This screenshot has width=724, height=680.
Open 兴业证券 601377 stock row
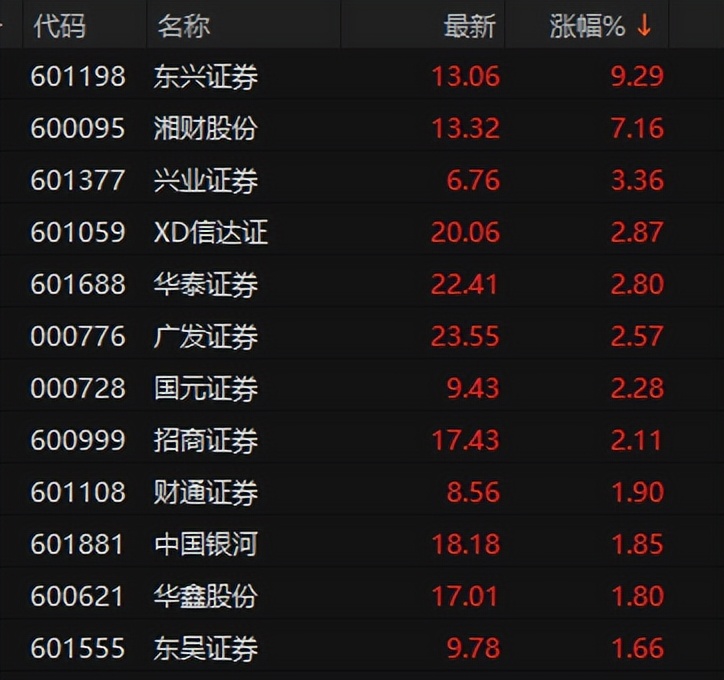click(206, 180)
